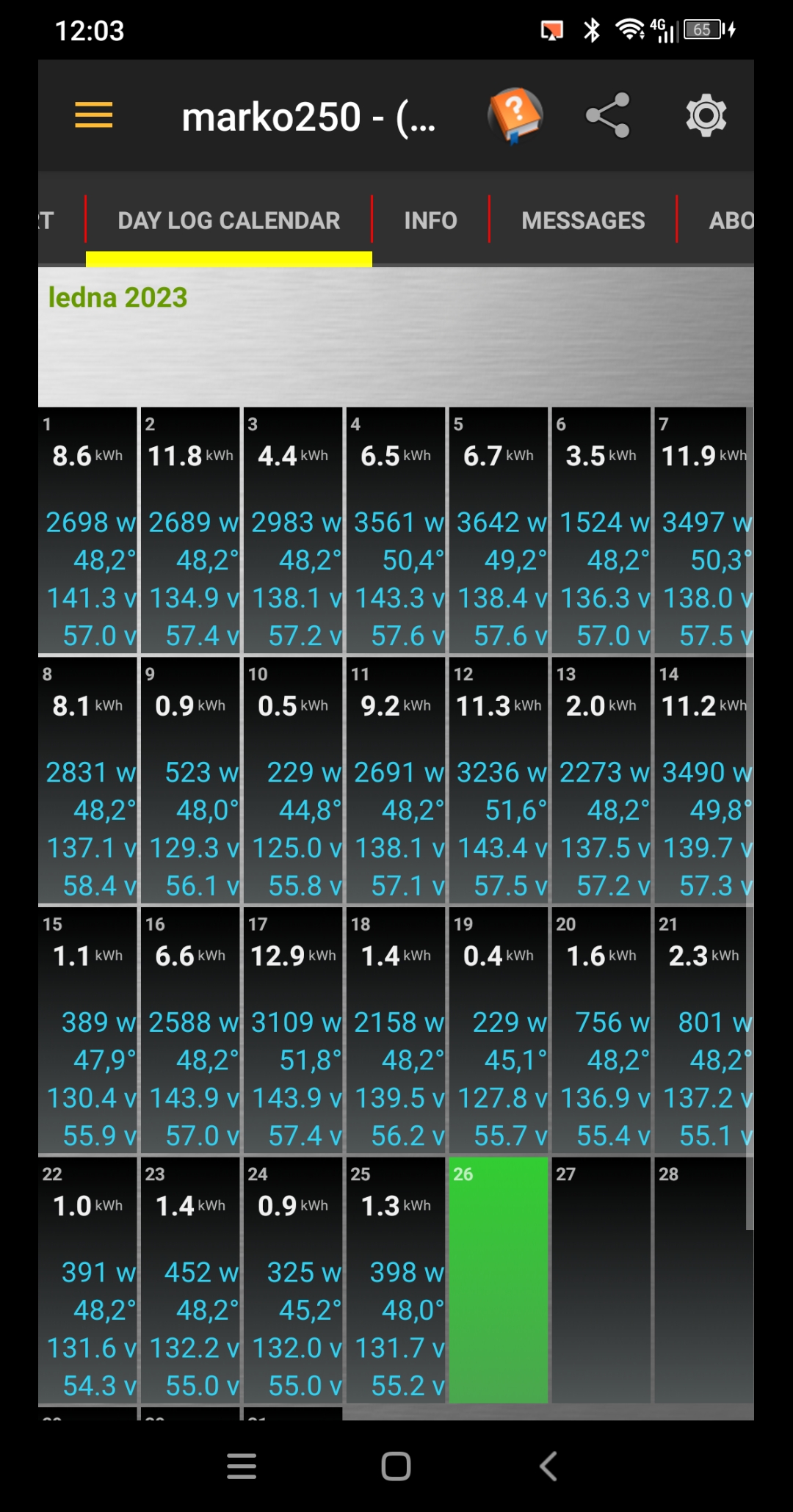Image resolution: width=793 pixels, height=1512 pixels.
Task: Open day 23 log entry
Action: coord(190,1279)
